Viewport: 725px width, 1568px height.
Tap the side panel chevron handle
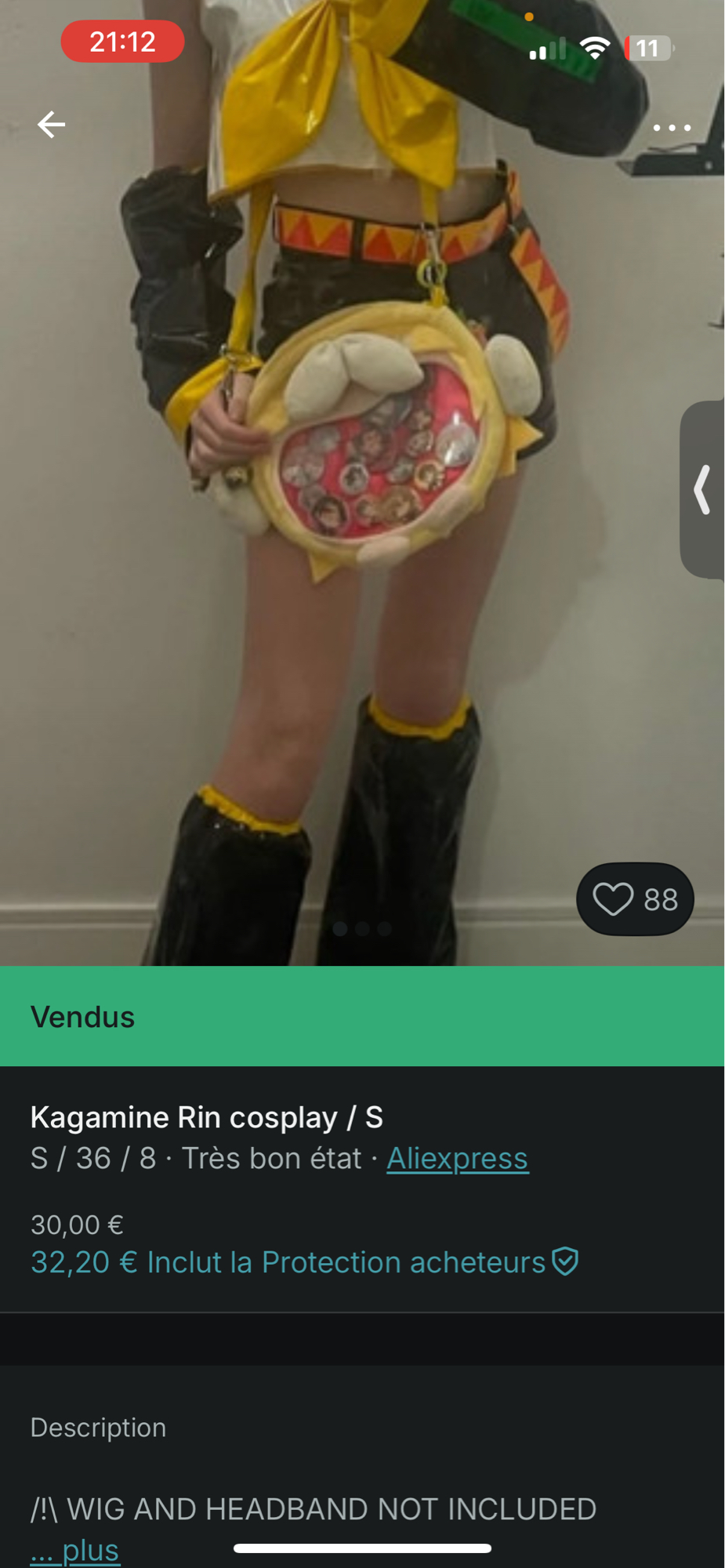[703, 490]
